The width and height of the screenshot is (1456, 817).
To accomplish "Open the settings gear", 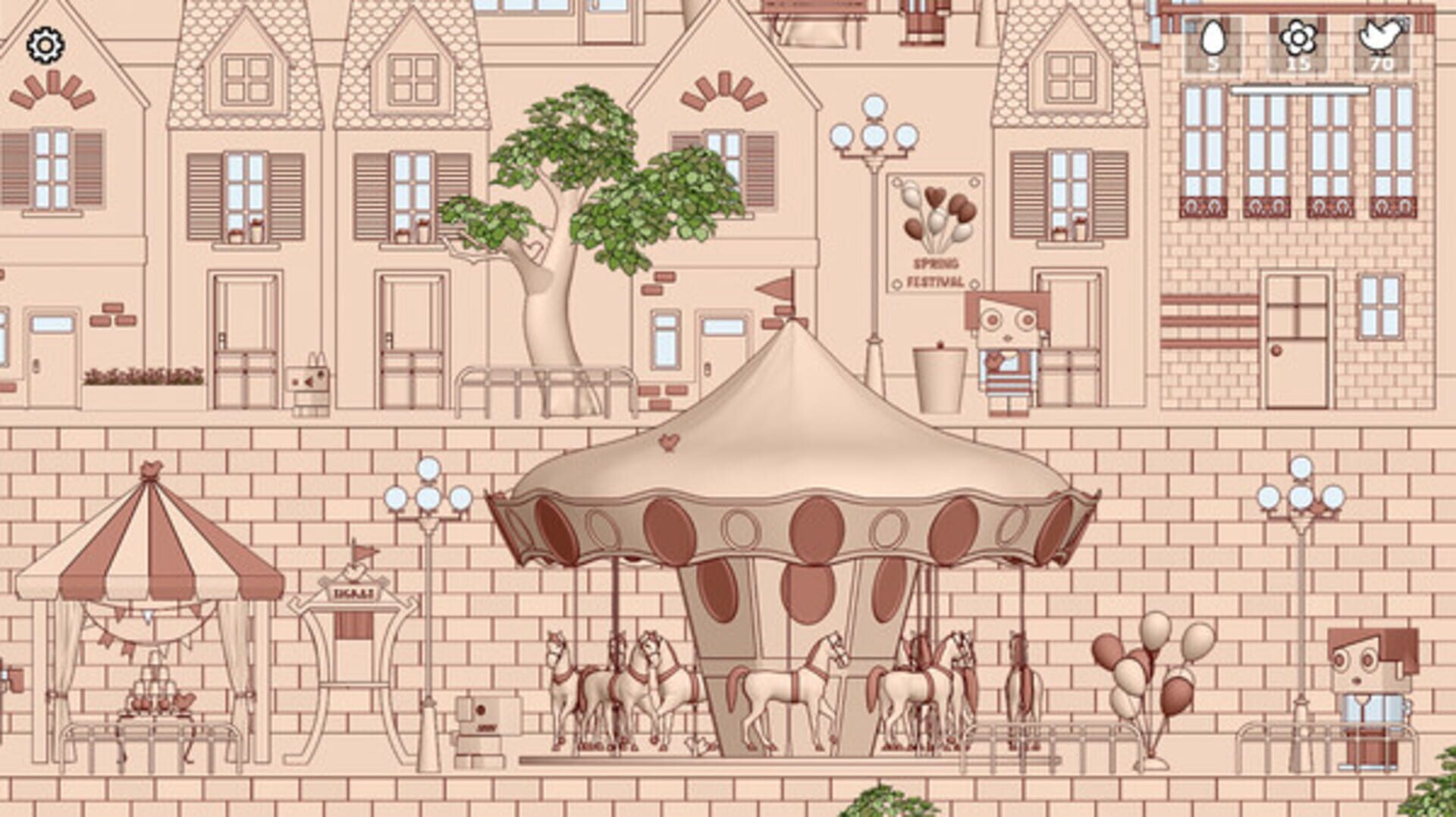I will pyautogui.click(x=45, y=45).
